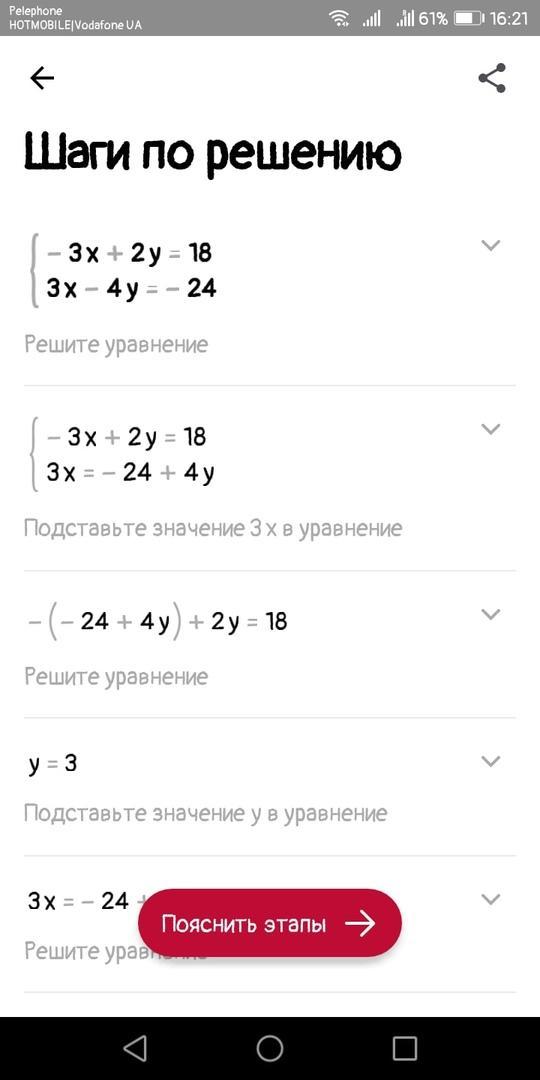Tap the system home button

[x=270, y=1048]
